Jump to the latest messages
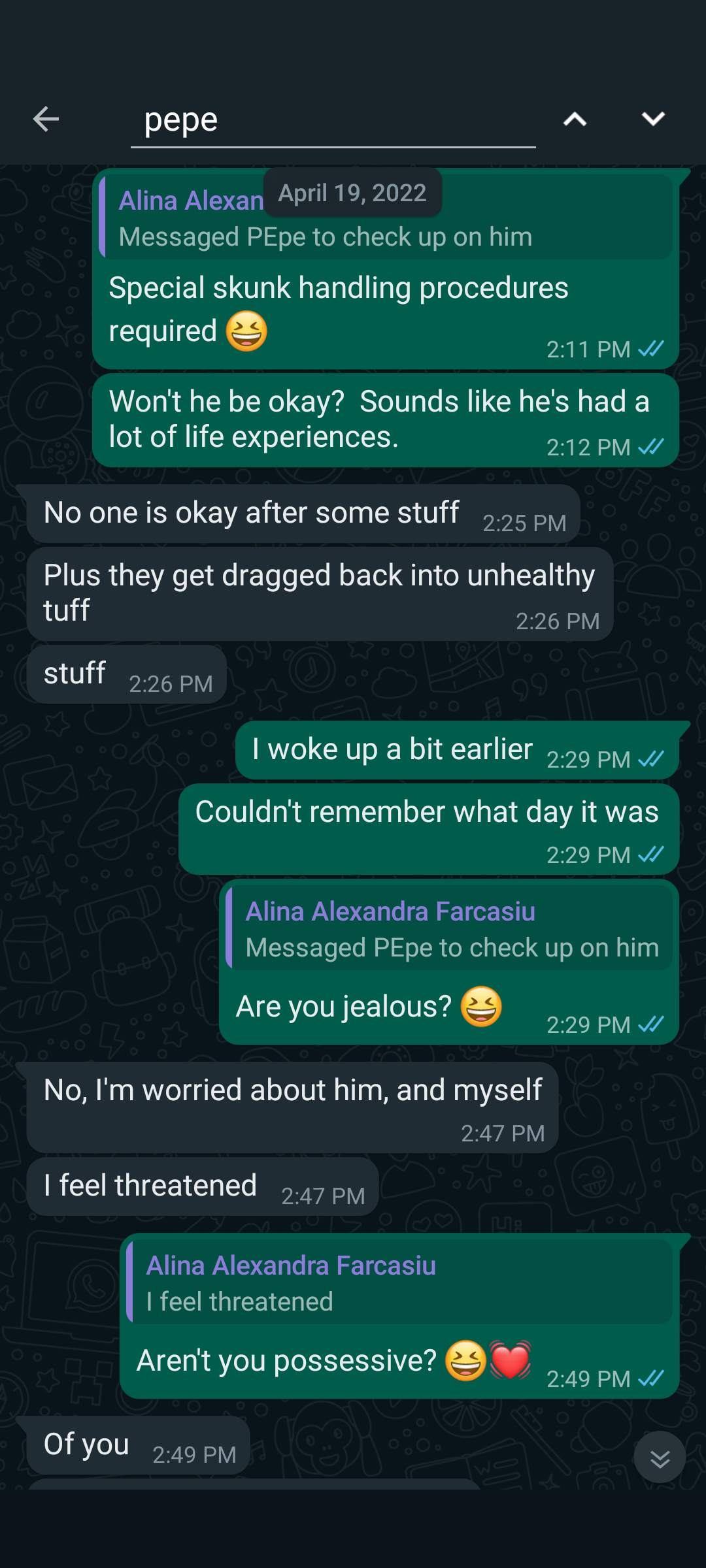 tap(660, 1458)
